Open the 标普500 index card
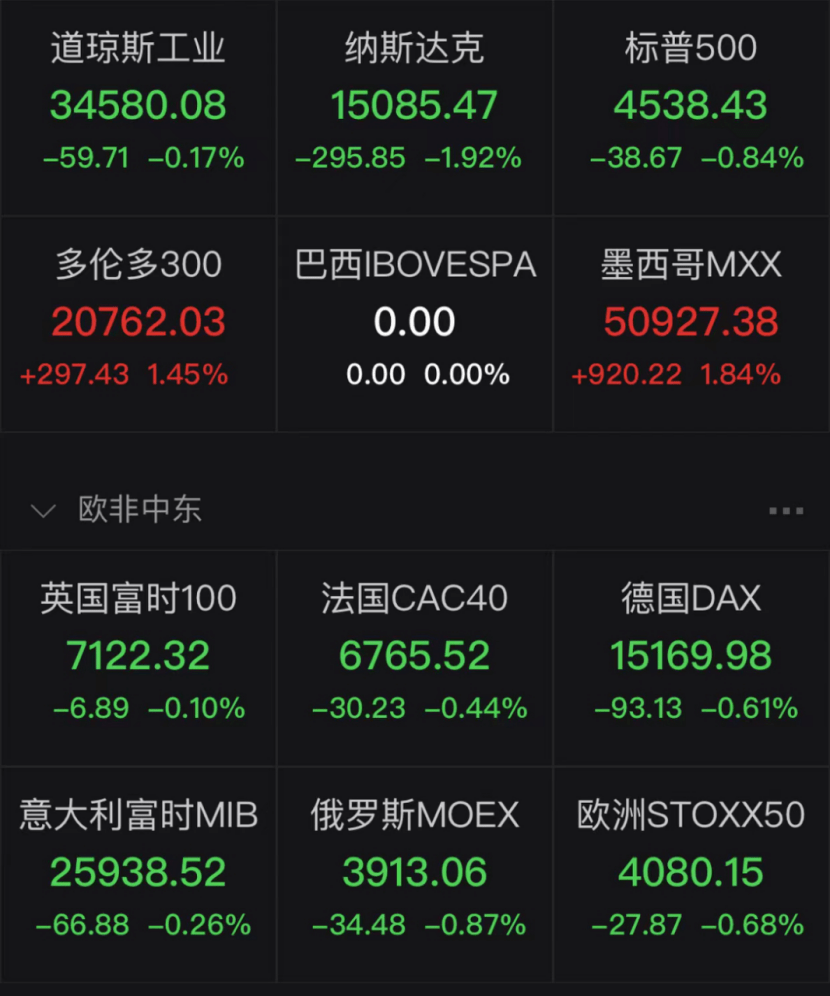Screen dimensions: 830x996 pos(691,105)
